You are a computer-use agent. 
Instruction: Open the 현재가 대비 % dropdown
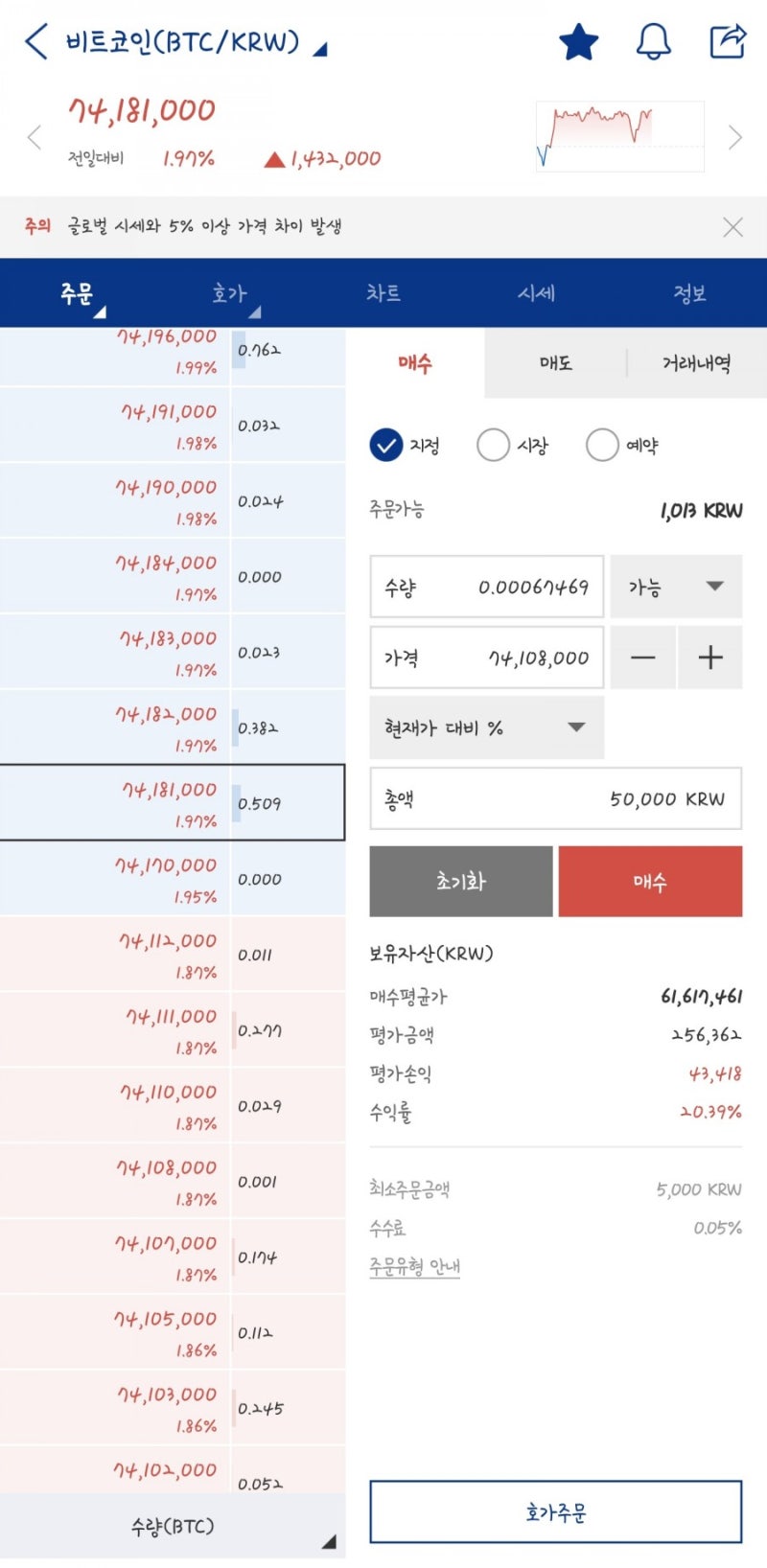point(487,727)
